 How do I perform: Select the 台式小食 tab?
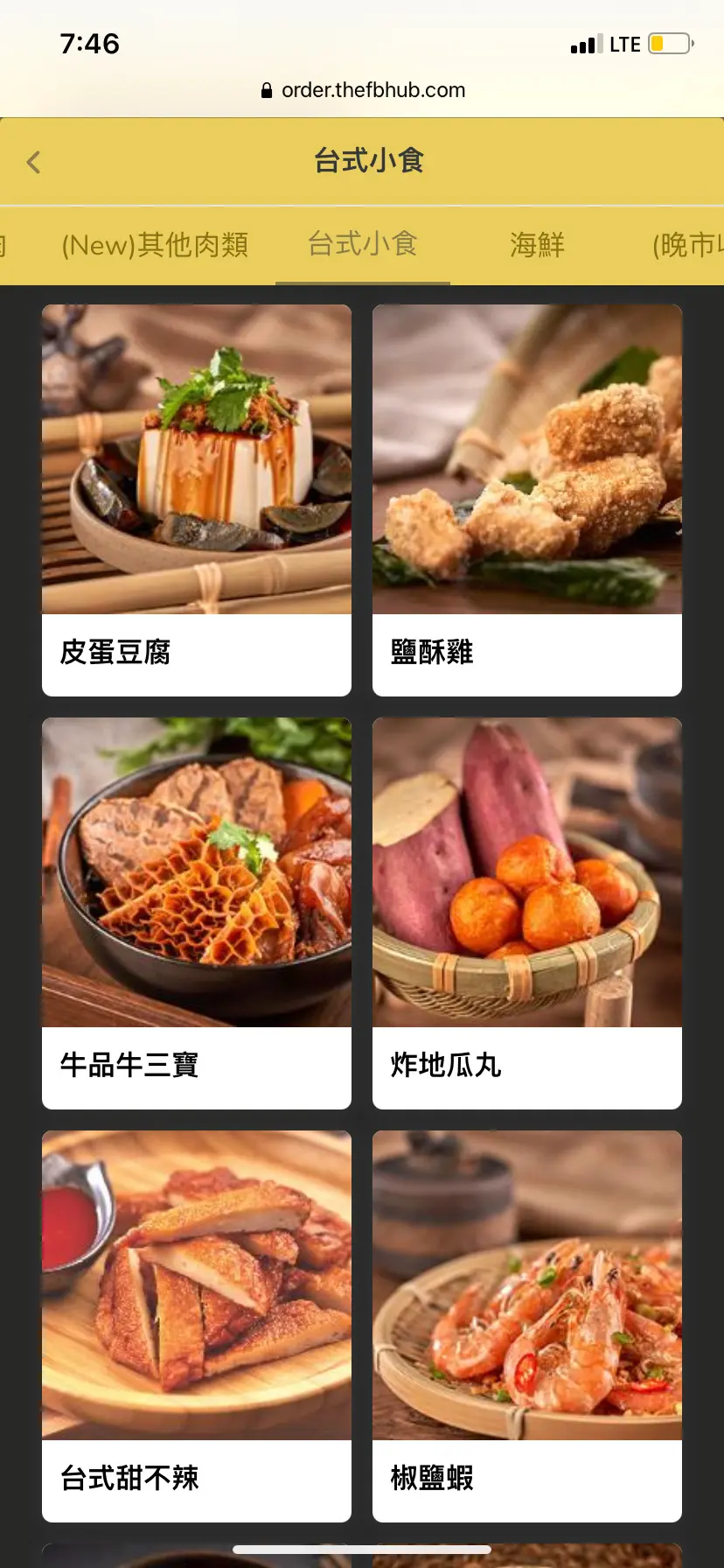tap(363, 244)
